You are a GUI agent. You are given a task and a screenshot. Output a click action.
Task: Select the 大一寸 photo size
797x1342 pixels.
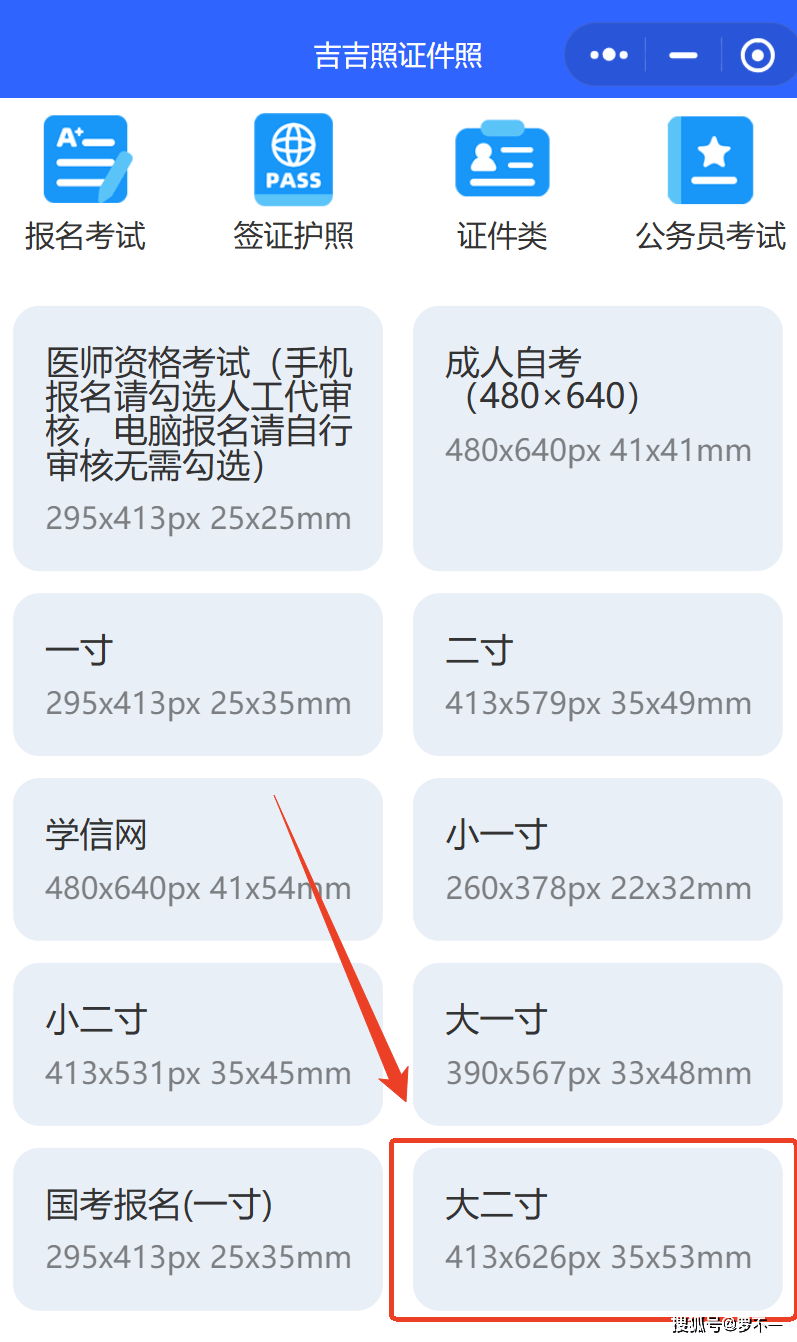[597, 1044]
